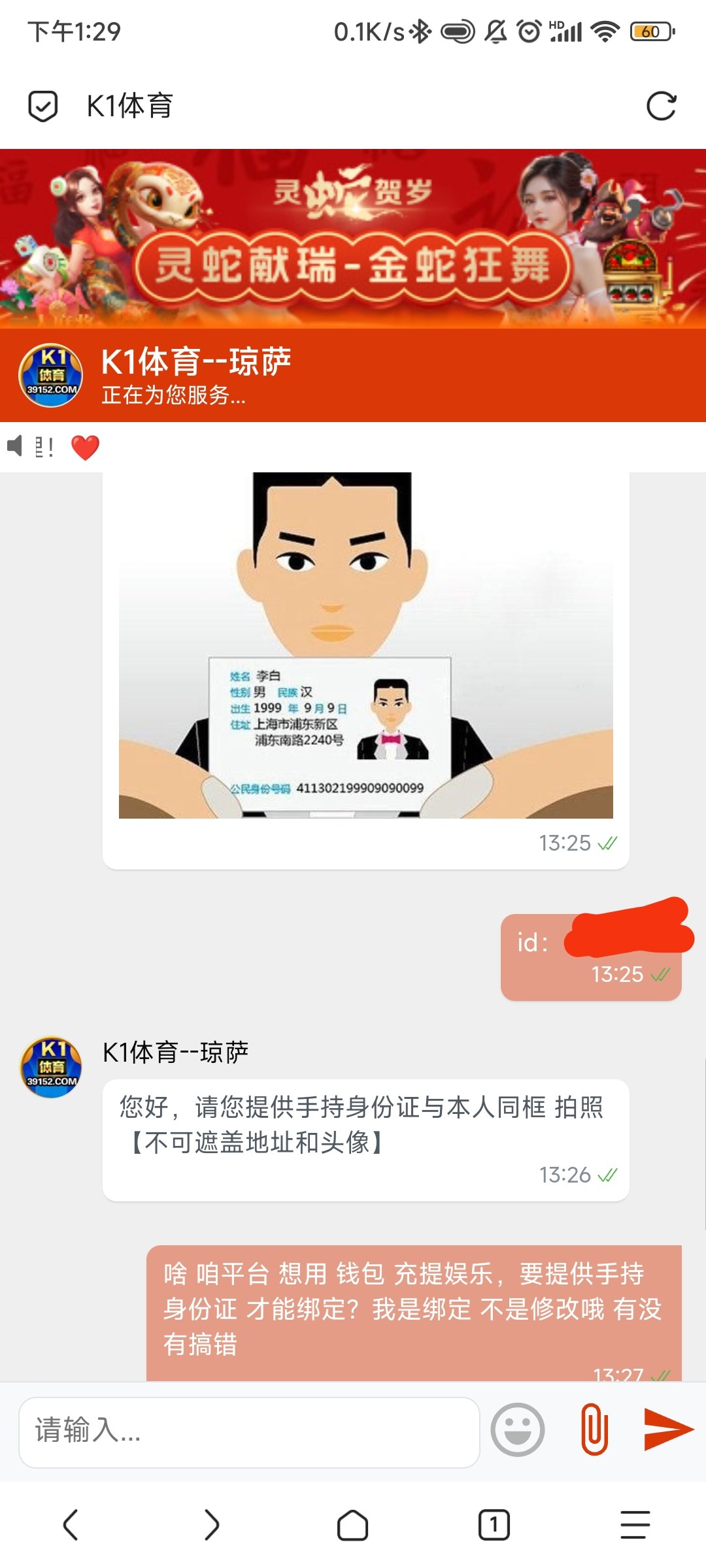Viewport: 706px width, 1568px height.
Task: Open the browser tabs switcher
Action: (494, 1525)
